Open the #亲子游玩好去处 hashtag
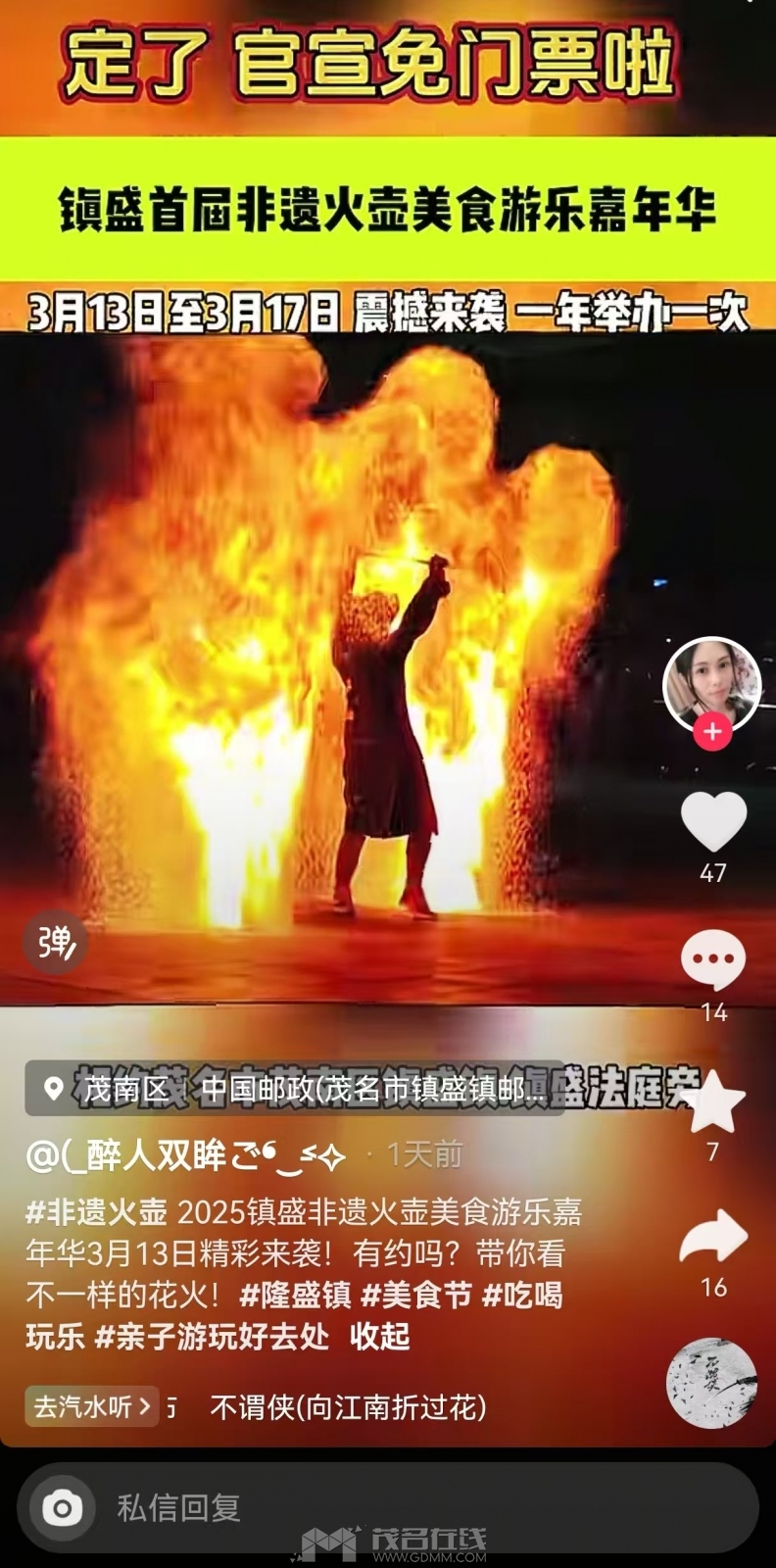776x1568 pixels. (x=212, y=1336)
